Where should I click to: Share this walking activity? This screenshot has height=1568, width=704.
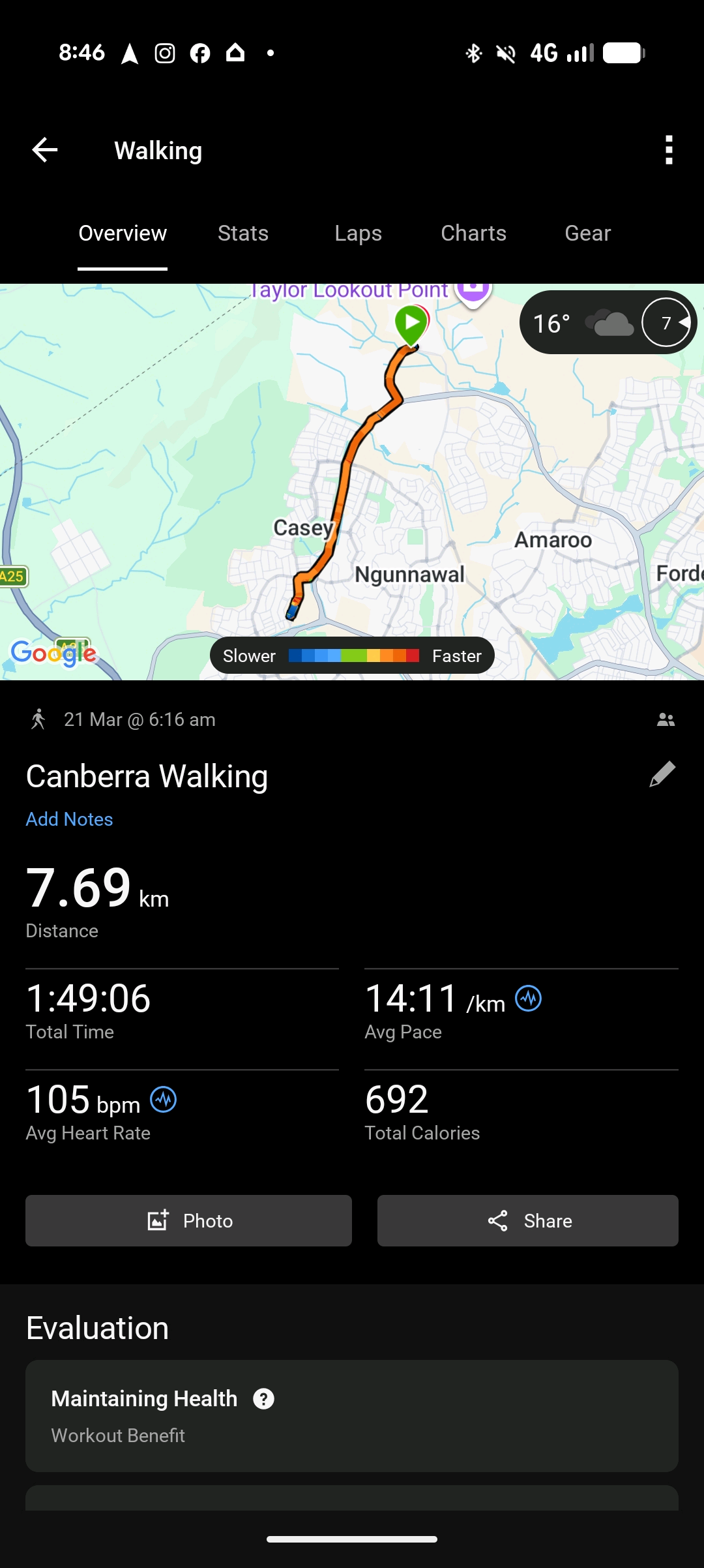click(527, 1220)
